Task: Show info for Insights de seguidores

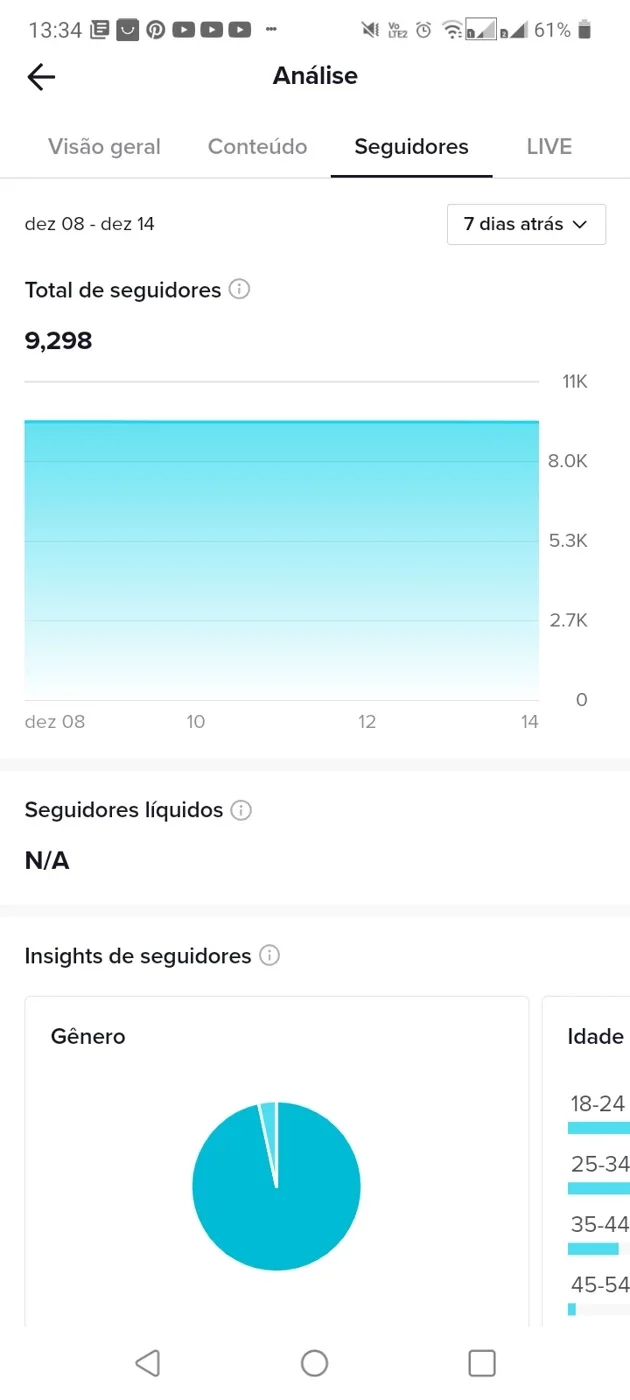Action: click(269, 956)
